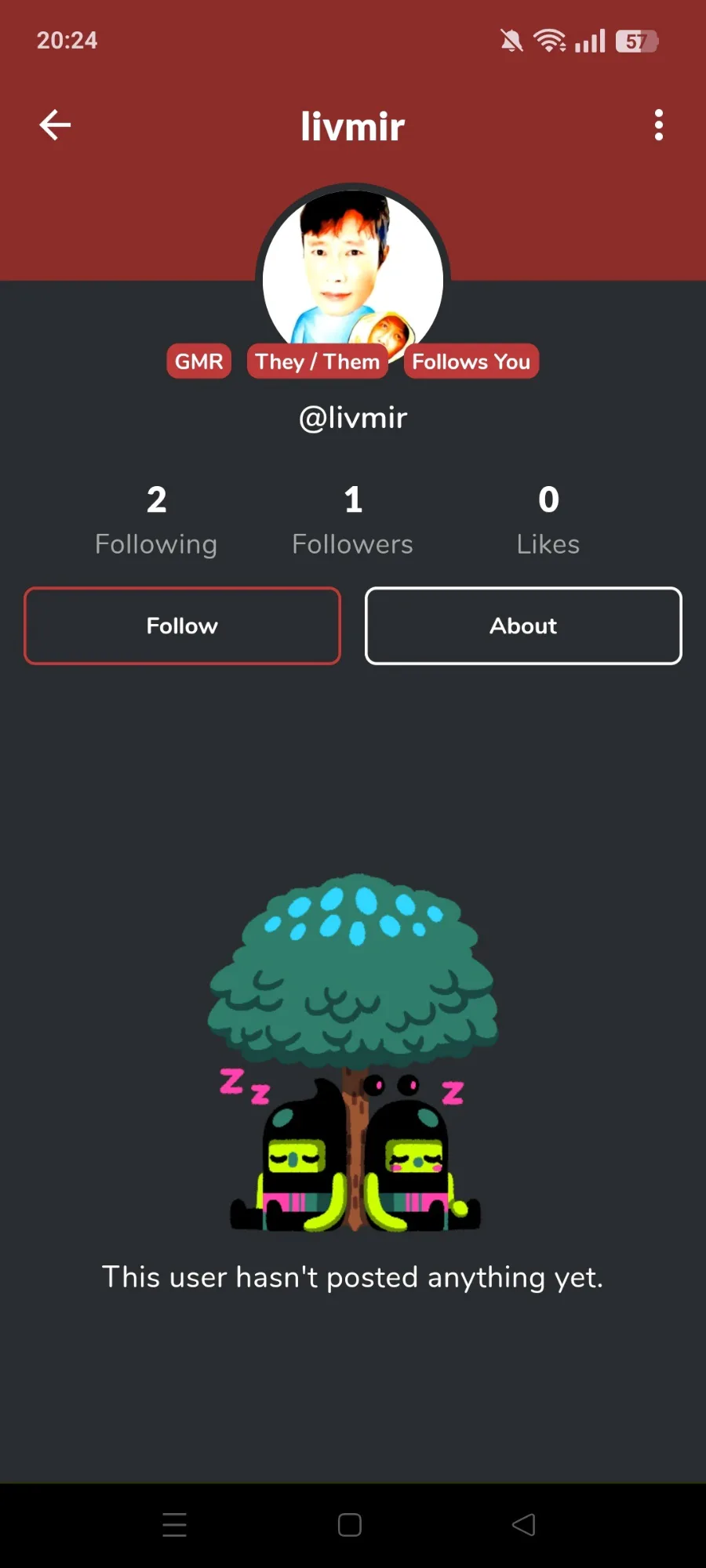Image resolution: width=706 pixels, height=1568 pixels.
Task: Follow the user livmir
Action: [x=182, y=626]
